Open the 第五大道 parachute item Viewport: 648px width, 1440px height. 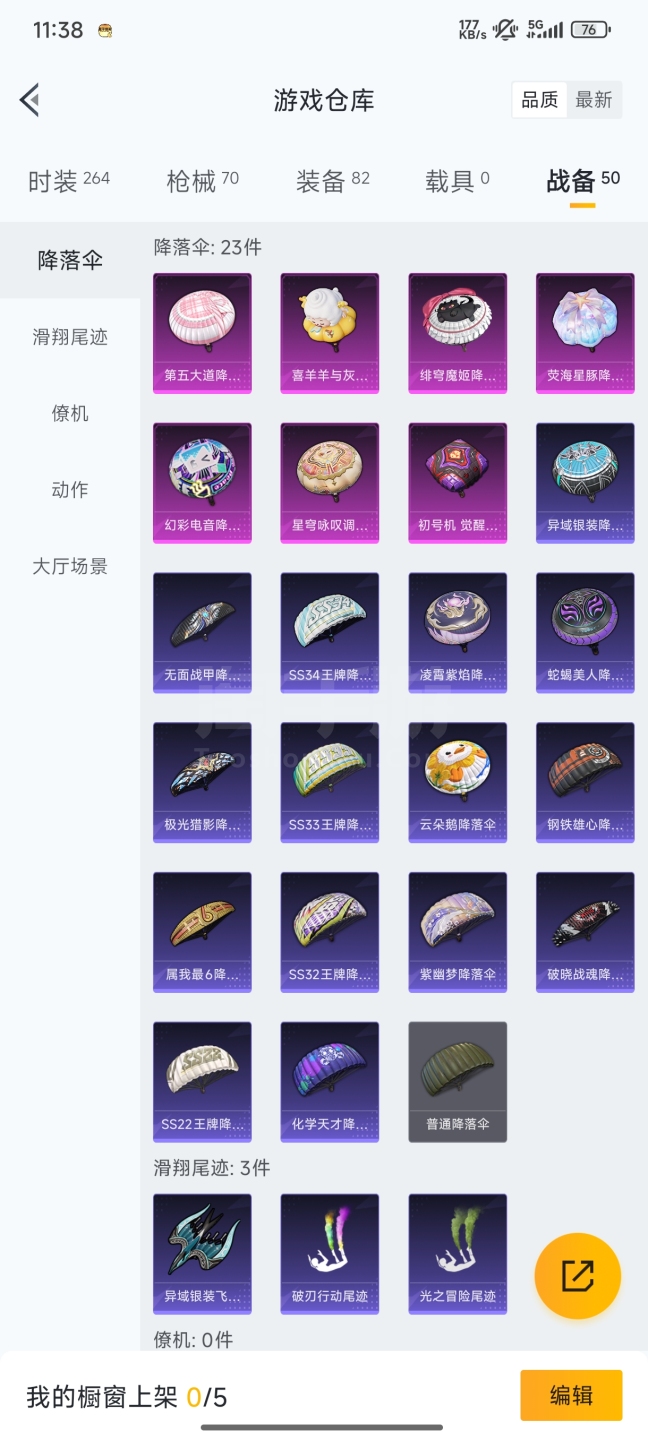[202, 333]
